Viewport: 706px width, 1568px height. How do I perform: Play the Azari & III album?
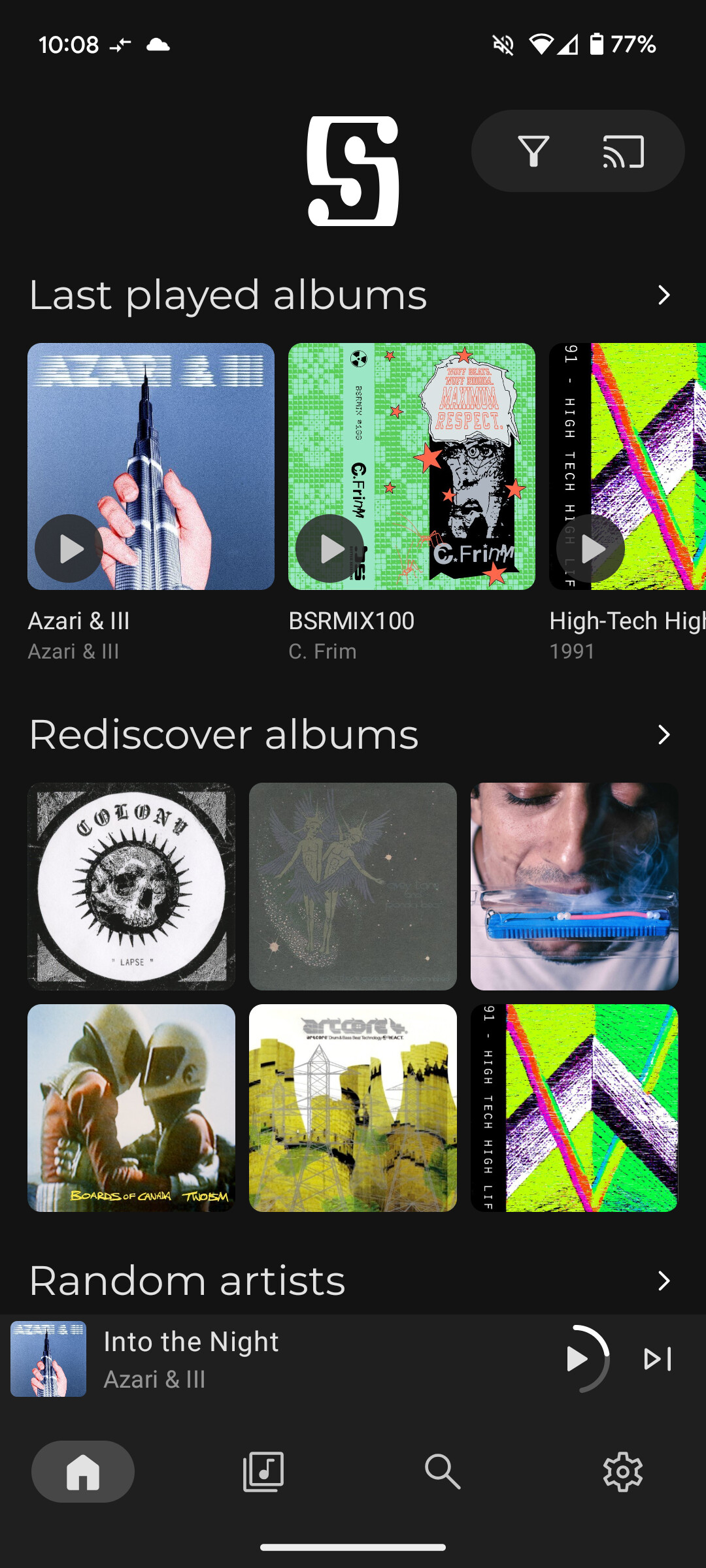click(69, 549)
